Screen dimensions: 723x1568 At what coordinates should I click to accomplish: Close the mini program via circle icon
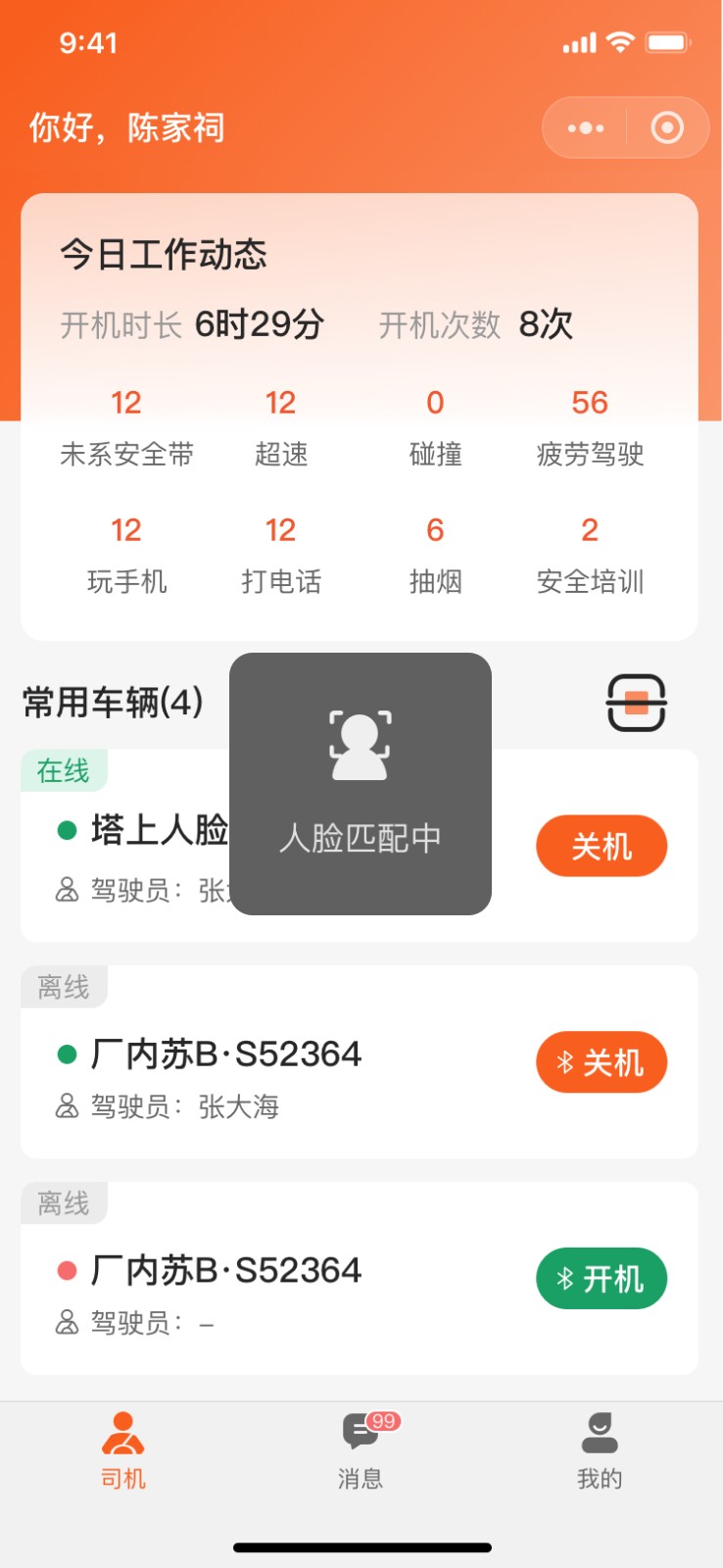click(x=667, y=127)
